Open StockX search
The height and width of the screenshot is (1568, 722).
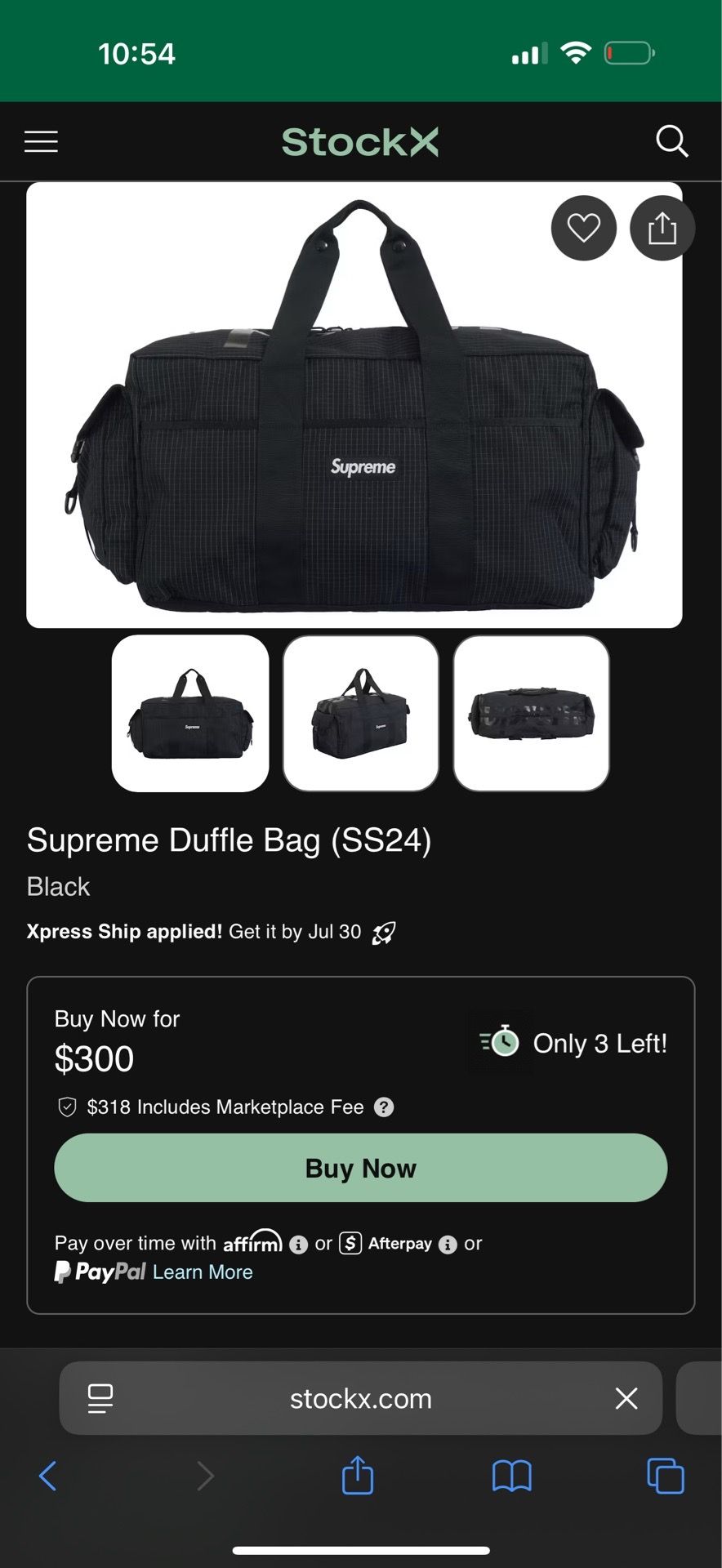pyautogui.click(x=672, y=141)
